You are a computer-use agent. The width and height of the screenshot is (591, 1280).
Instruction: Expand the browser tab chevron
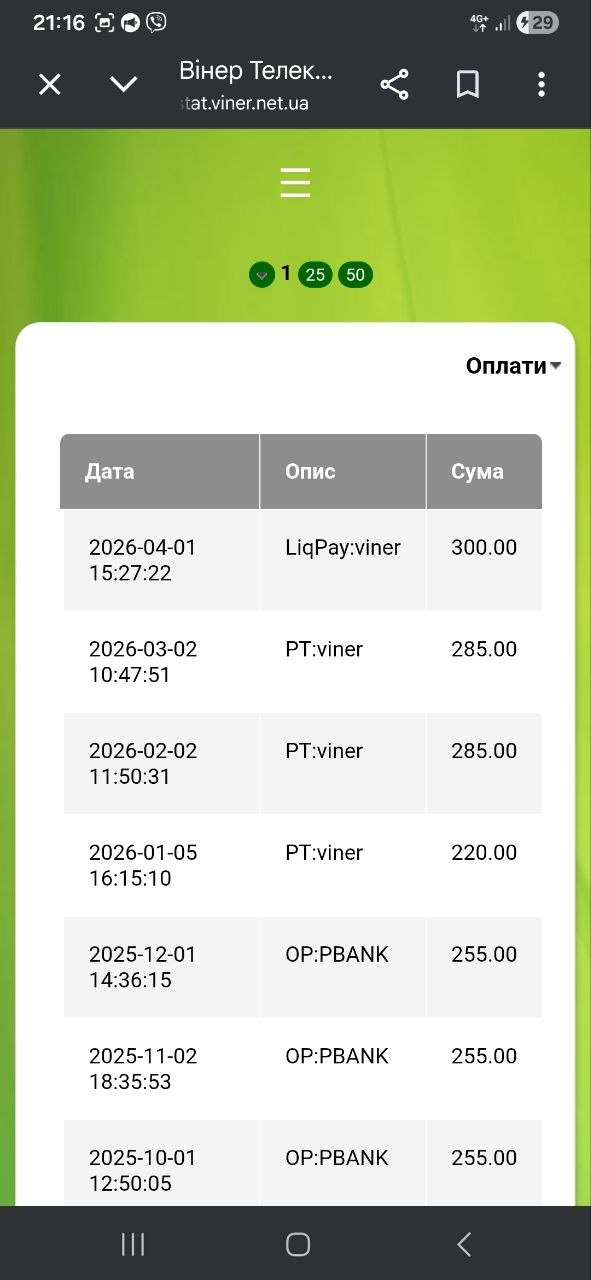pos(123,85)
